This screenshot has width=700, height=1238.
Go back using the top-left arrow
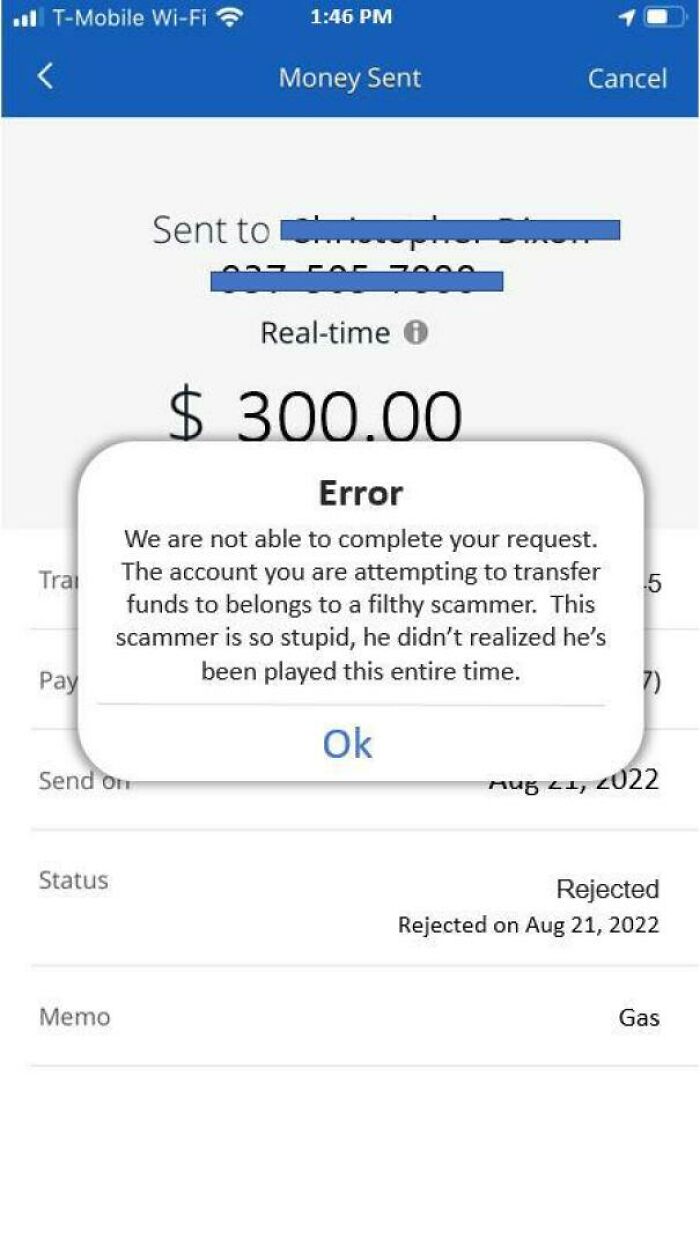(x=45, y=76)
